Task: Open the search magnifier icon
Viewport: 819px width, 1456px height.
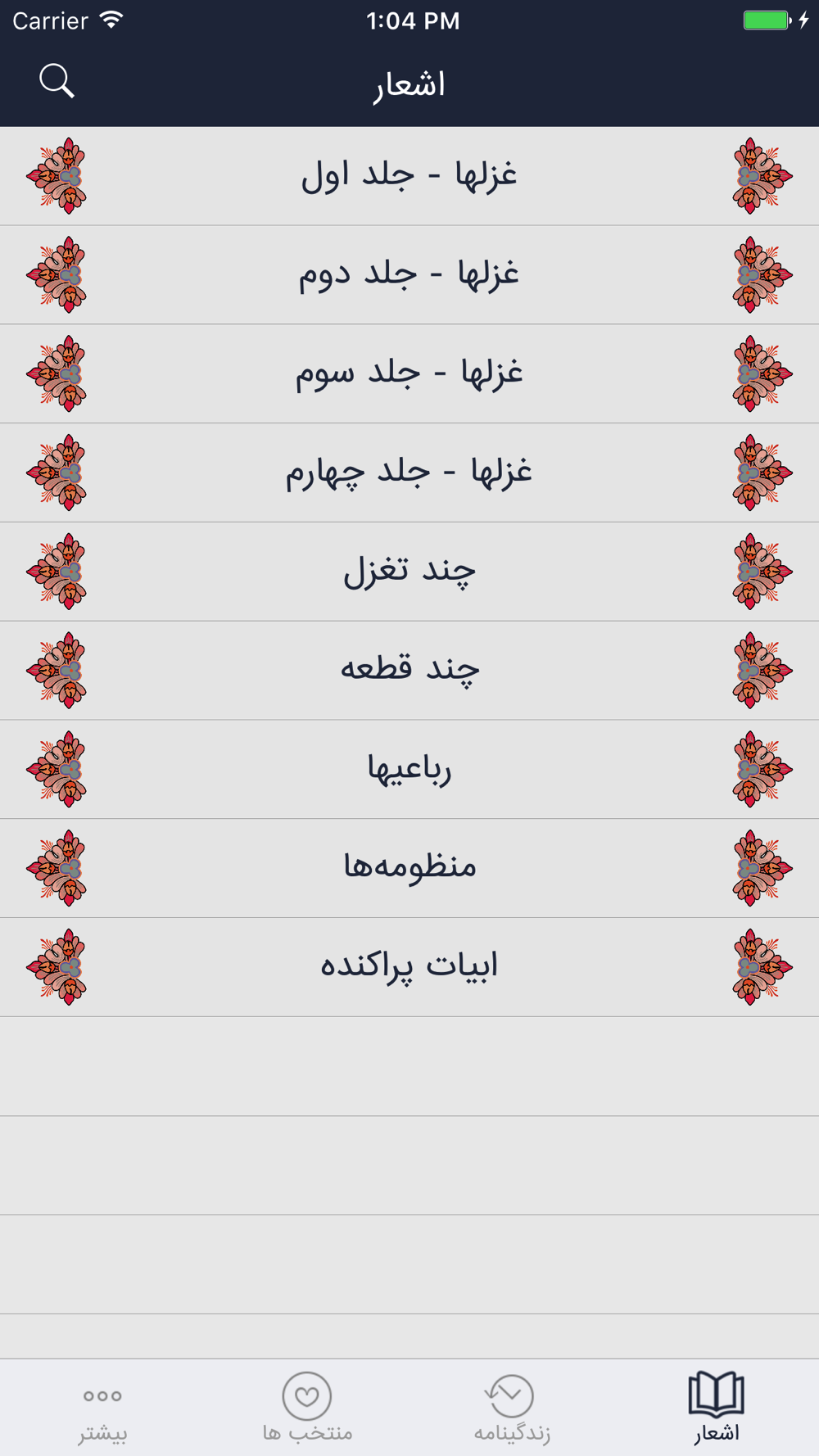Action: pyautogui.click(x=57, y=81)
